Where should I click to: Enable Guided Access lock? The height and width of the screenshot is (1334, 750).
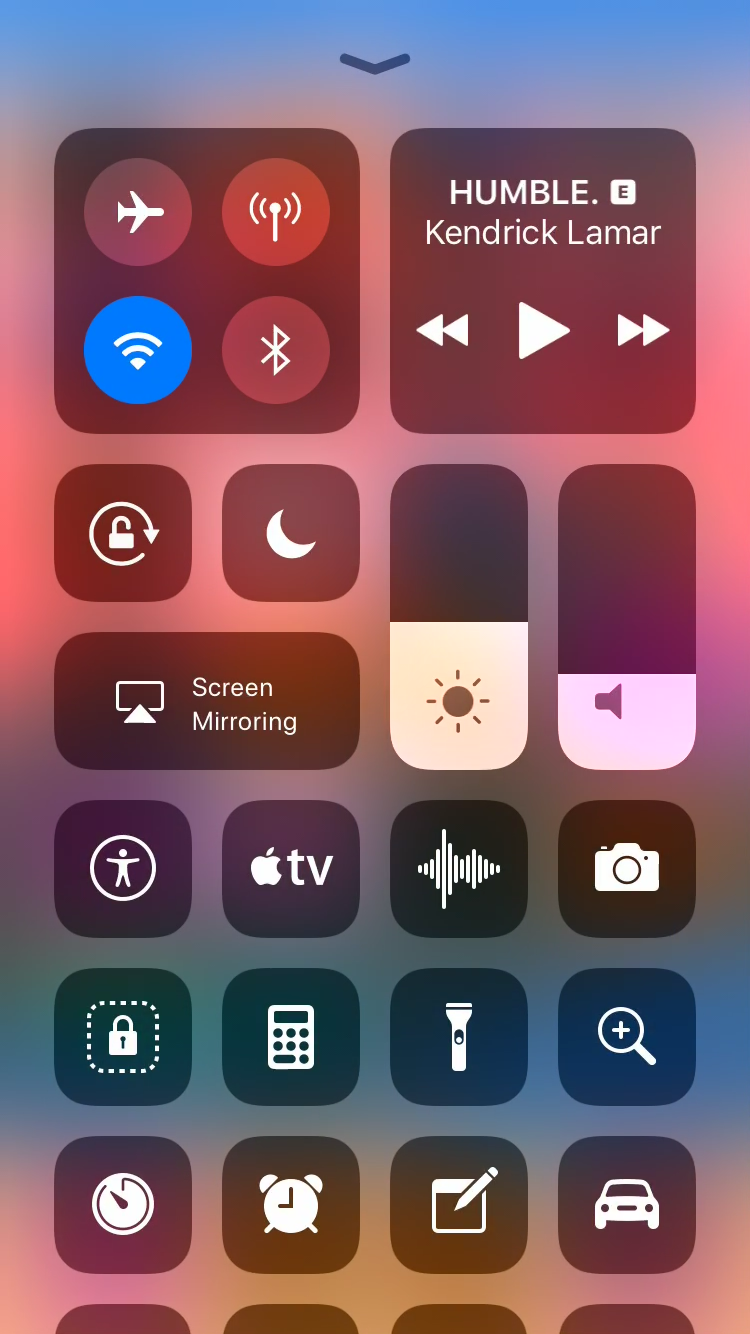tap(123, 1037)
